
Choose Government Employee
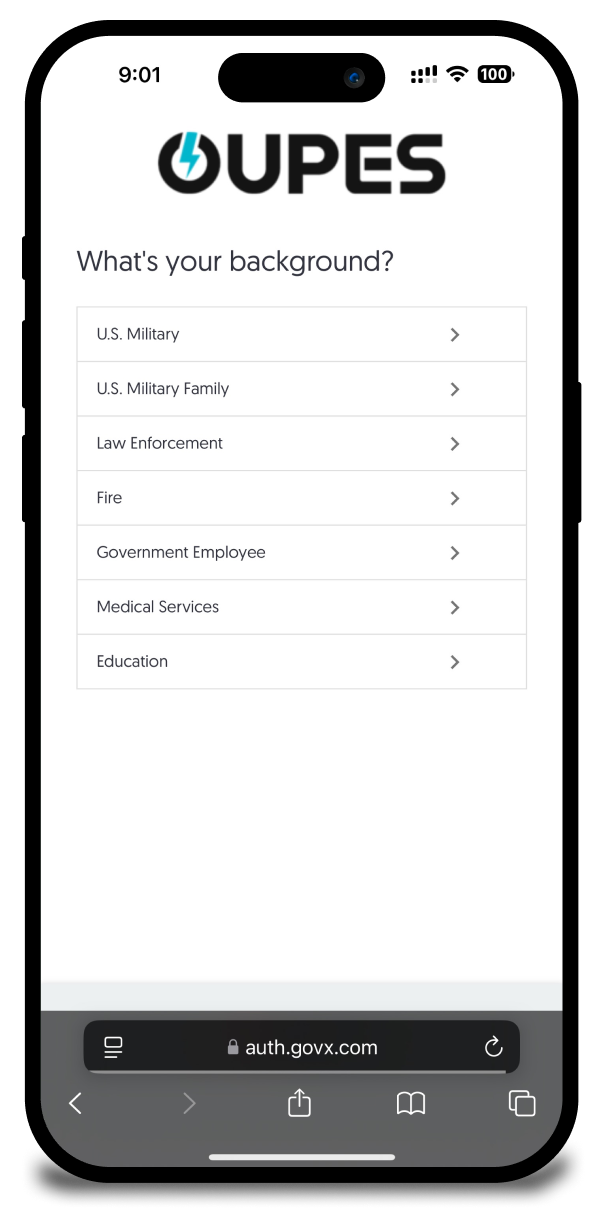[x=301, y=552]
